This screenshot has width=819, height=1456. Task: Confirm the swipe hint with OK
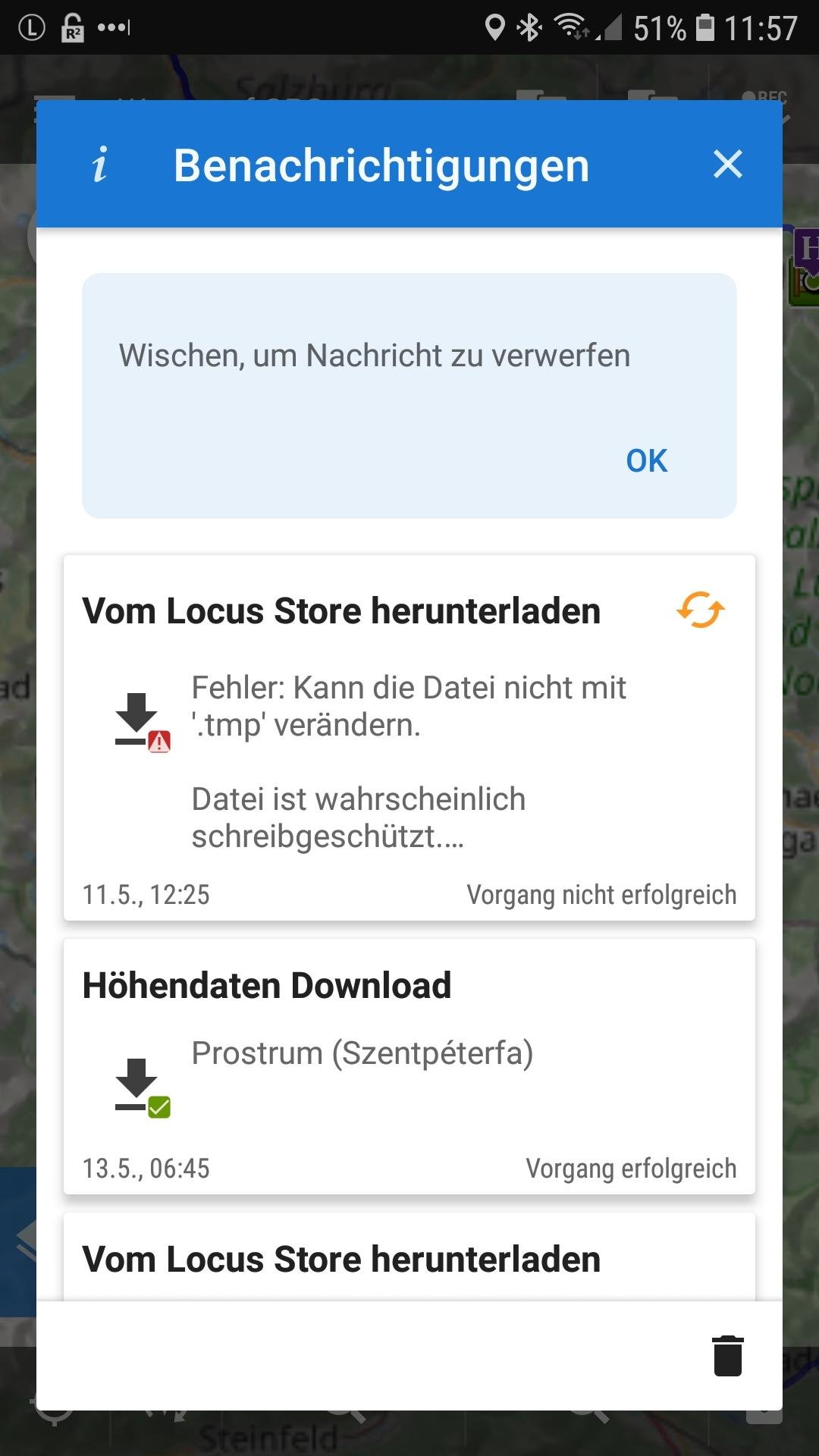click(646, 460)
